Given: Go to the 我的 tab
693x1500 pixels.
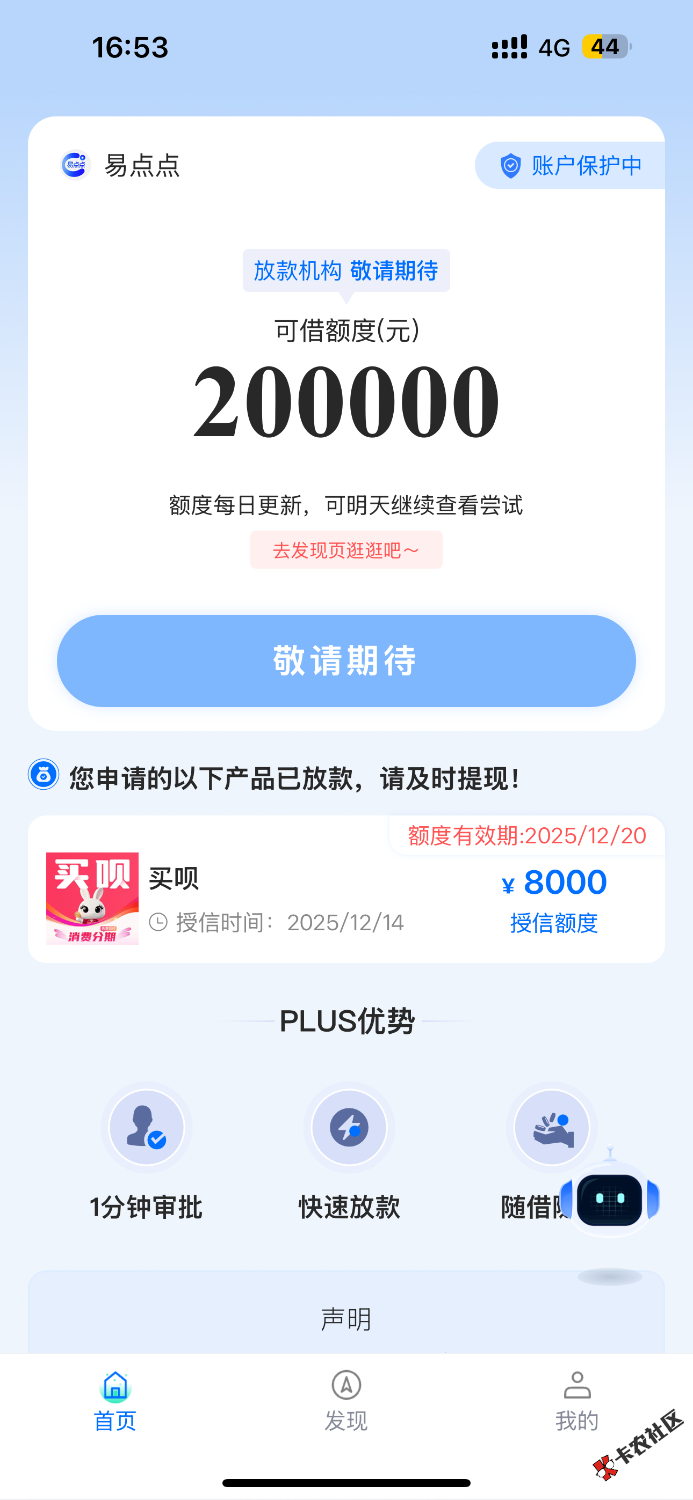Looking at the screenshot, I should click(577, 1400).
